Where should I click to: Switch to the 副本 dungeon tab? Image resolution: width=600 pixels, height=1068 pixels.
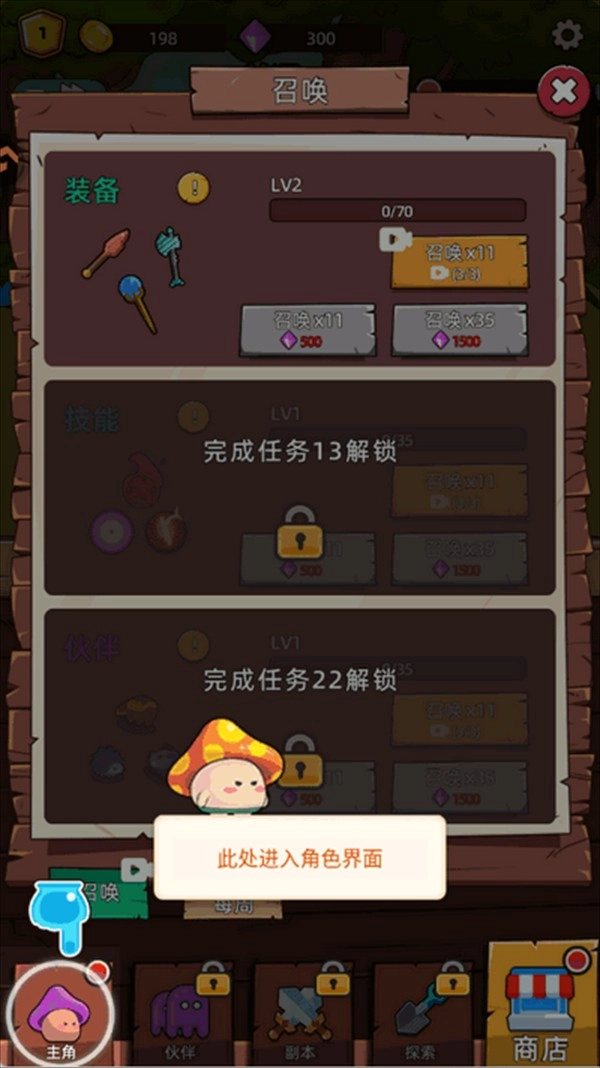coord(300,1012)
